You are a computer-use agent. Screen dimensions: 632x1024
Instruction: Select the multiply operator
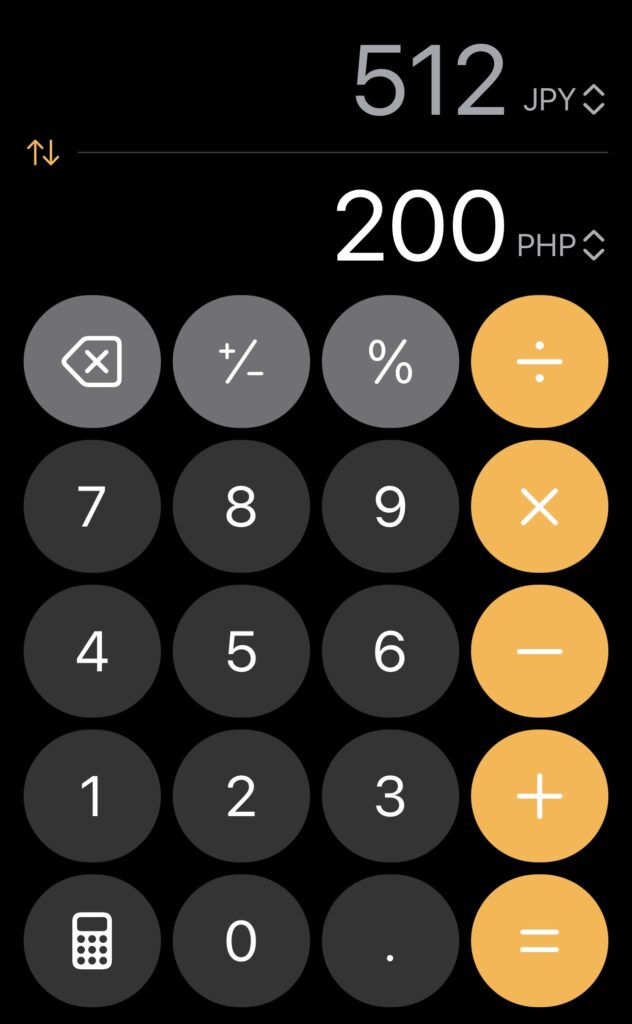pyautogui.click(x=539, y=506)
